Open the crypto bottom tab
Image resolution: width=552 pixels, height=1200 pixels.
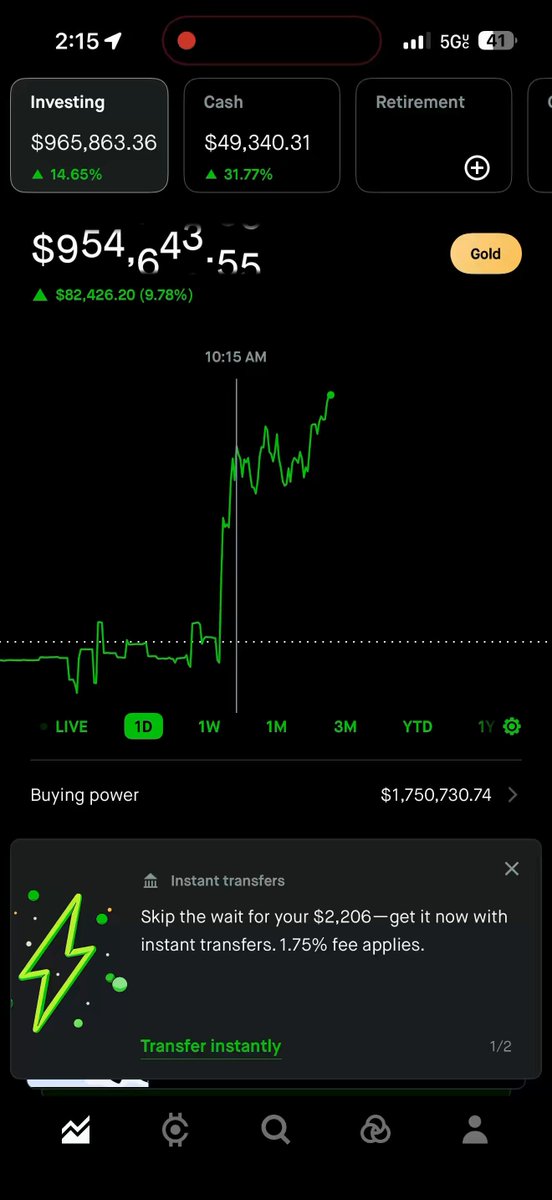175,1130
